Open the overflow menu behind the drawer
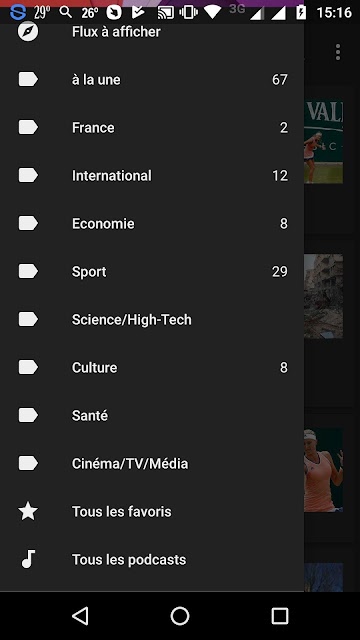This screenshot has height=640, width=360. click(338, 52)
